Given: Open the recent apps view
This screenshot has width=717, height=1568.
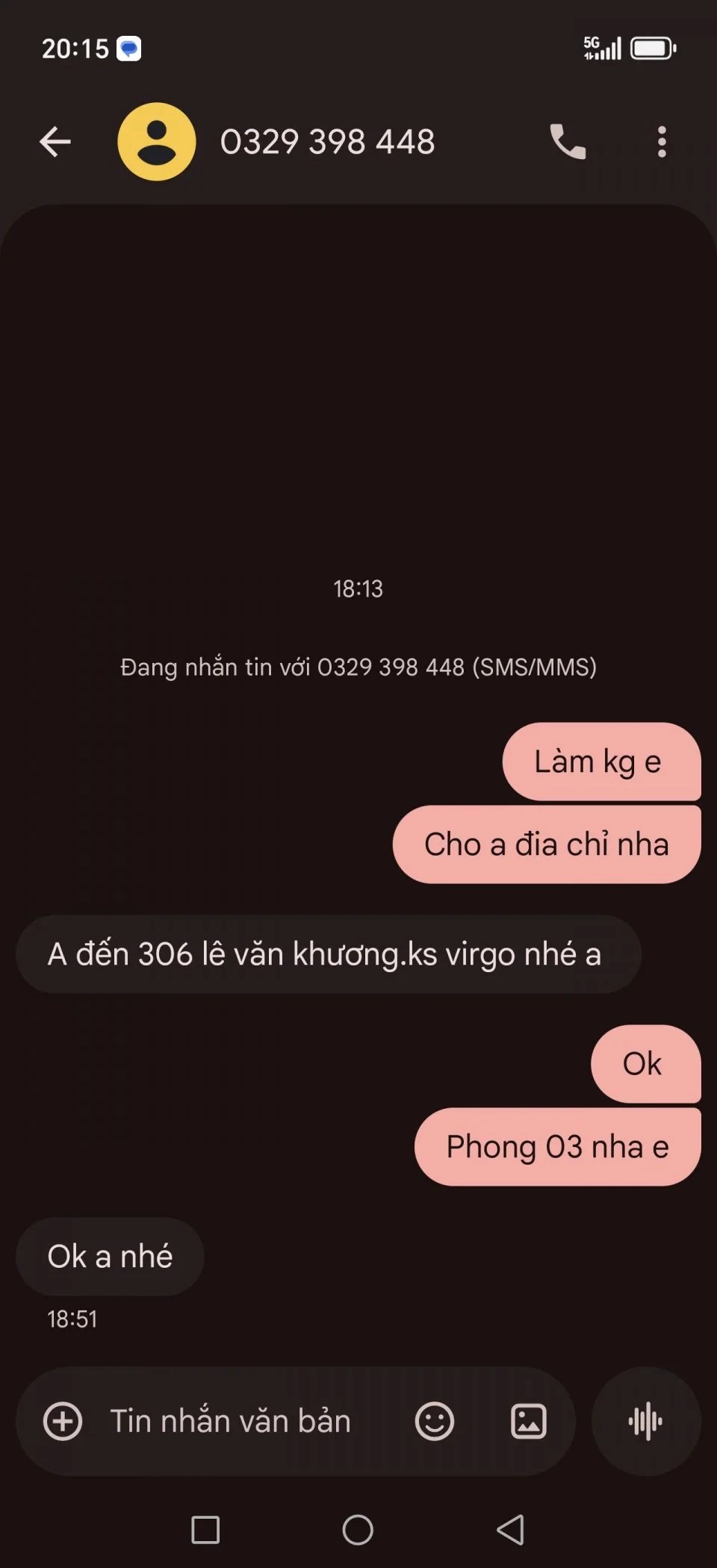Looking at the screenshot, I should pos(205,1529).
